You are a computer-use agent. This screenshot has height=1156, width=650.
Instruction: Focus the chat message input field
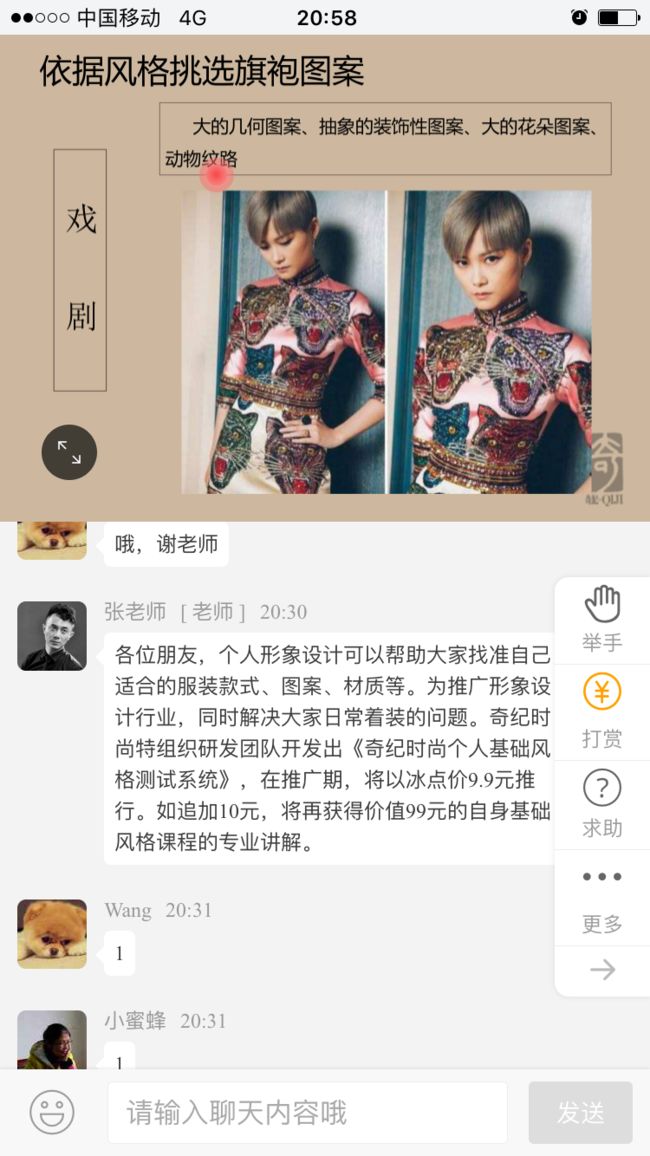(x=307, y=1113)
